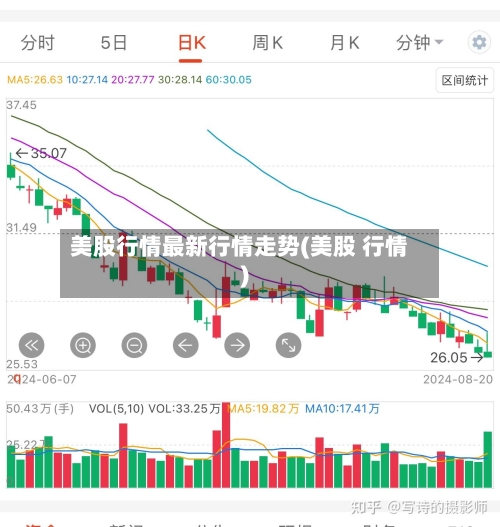Screen dimensions: 500x527
Task: Zoom out of the K-line chart
Action: [x=134, y=345]
